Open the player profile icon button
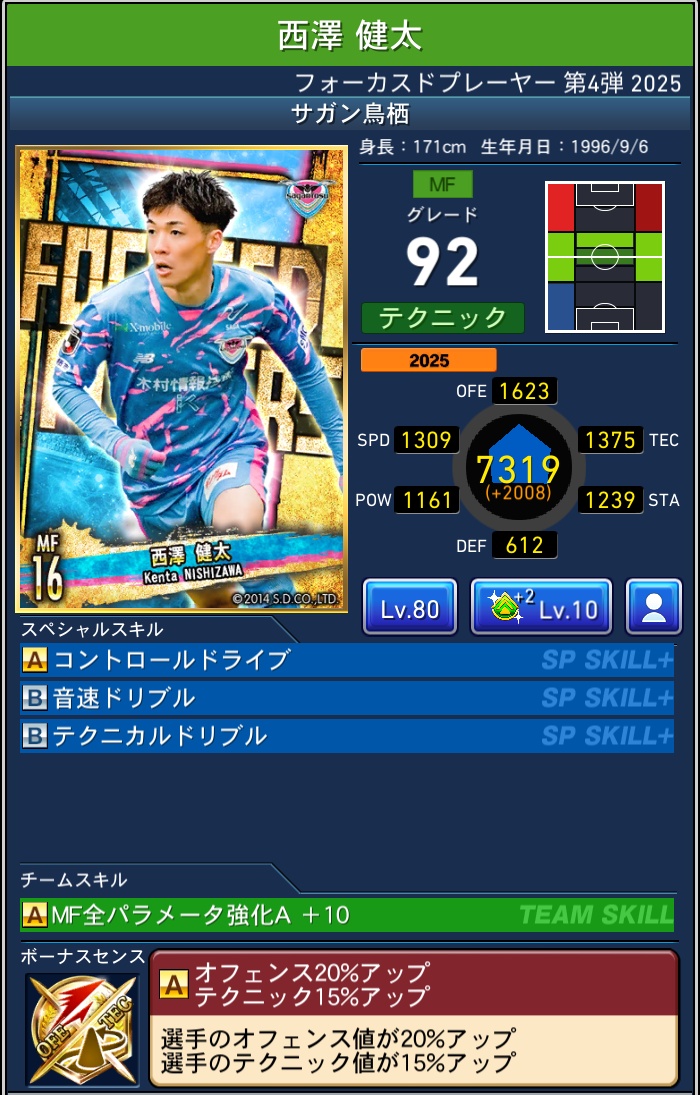 tap(654, 607)
